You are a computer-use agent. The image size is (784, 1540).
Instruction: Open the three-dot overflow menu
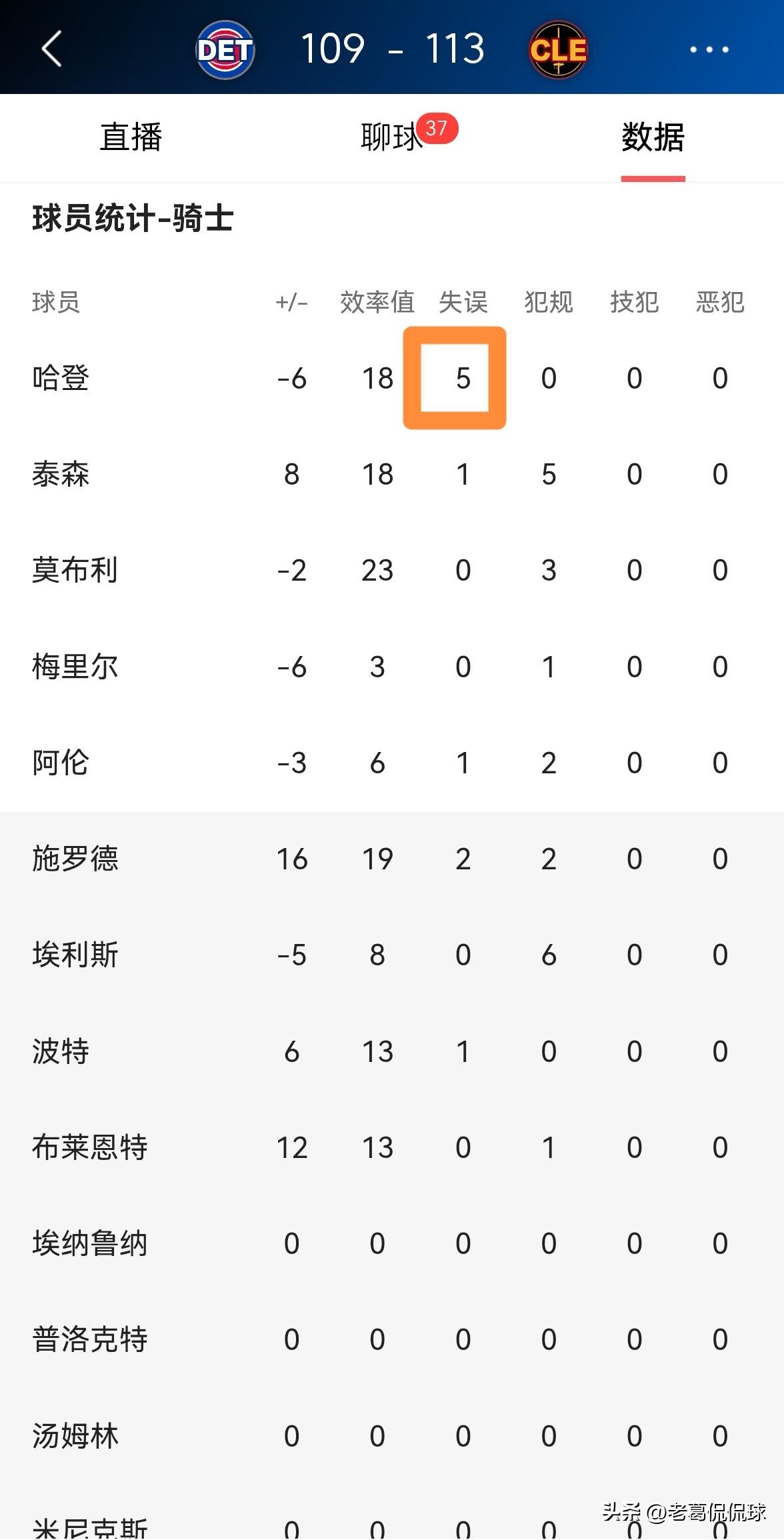[709, 49]
